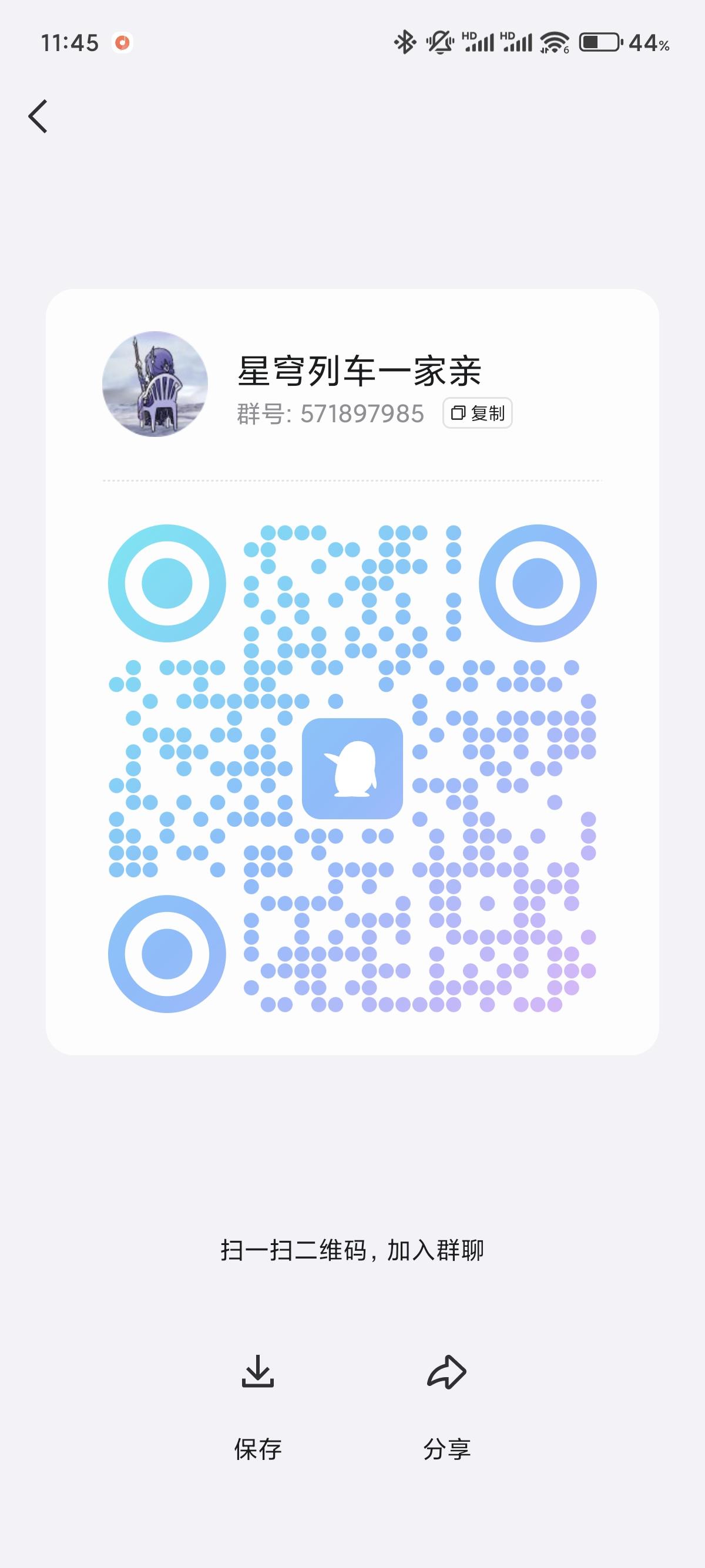Image resolution: width=705 pixels, height=1568 pixels.
Task: Select the group number 571897985
Action: coord(362,413)
